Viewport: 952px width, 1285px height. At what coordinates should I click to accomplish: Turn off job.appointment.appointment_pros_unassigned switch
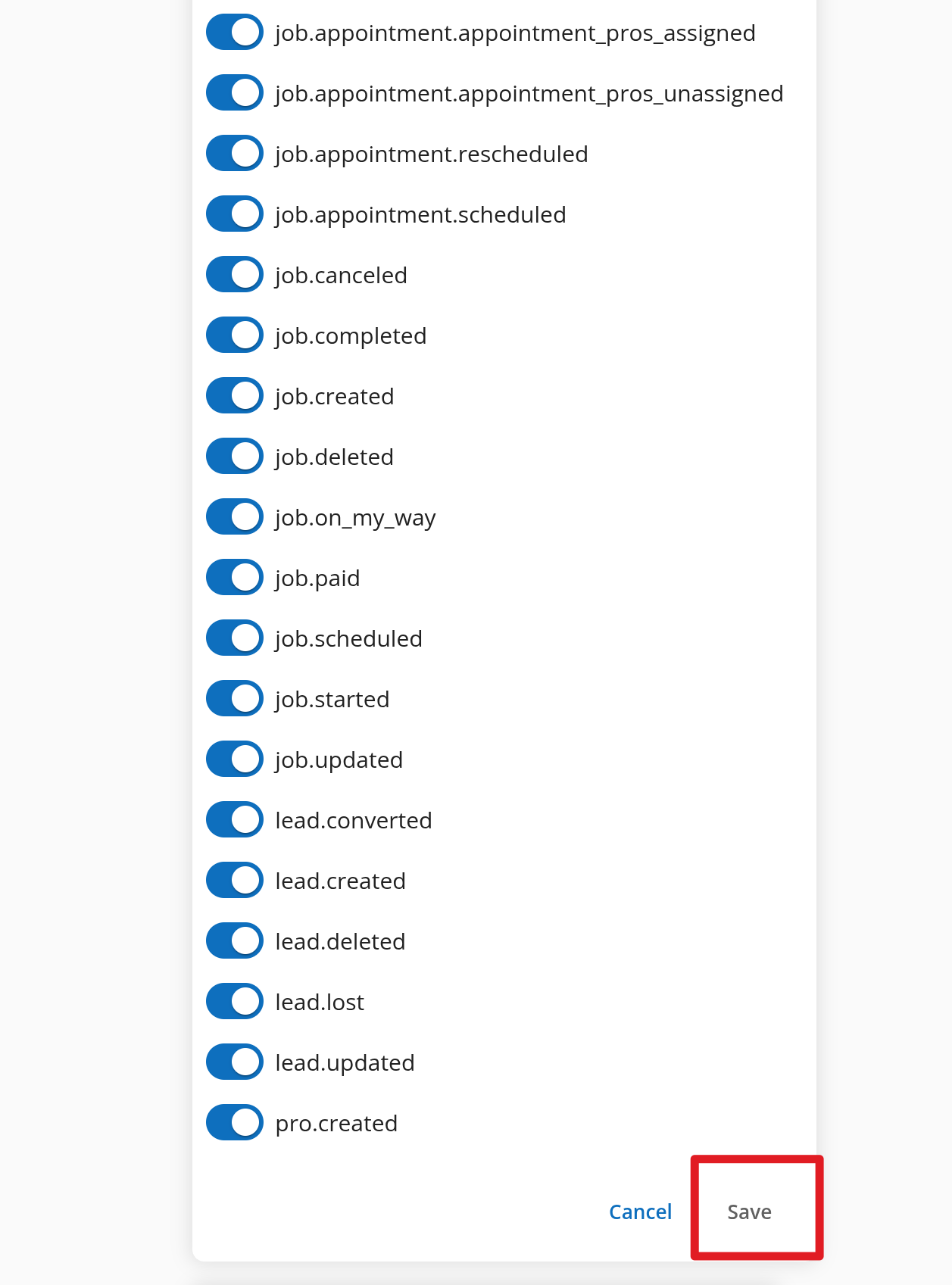235,93
